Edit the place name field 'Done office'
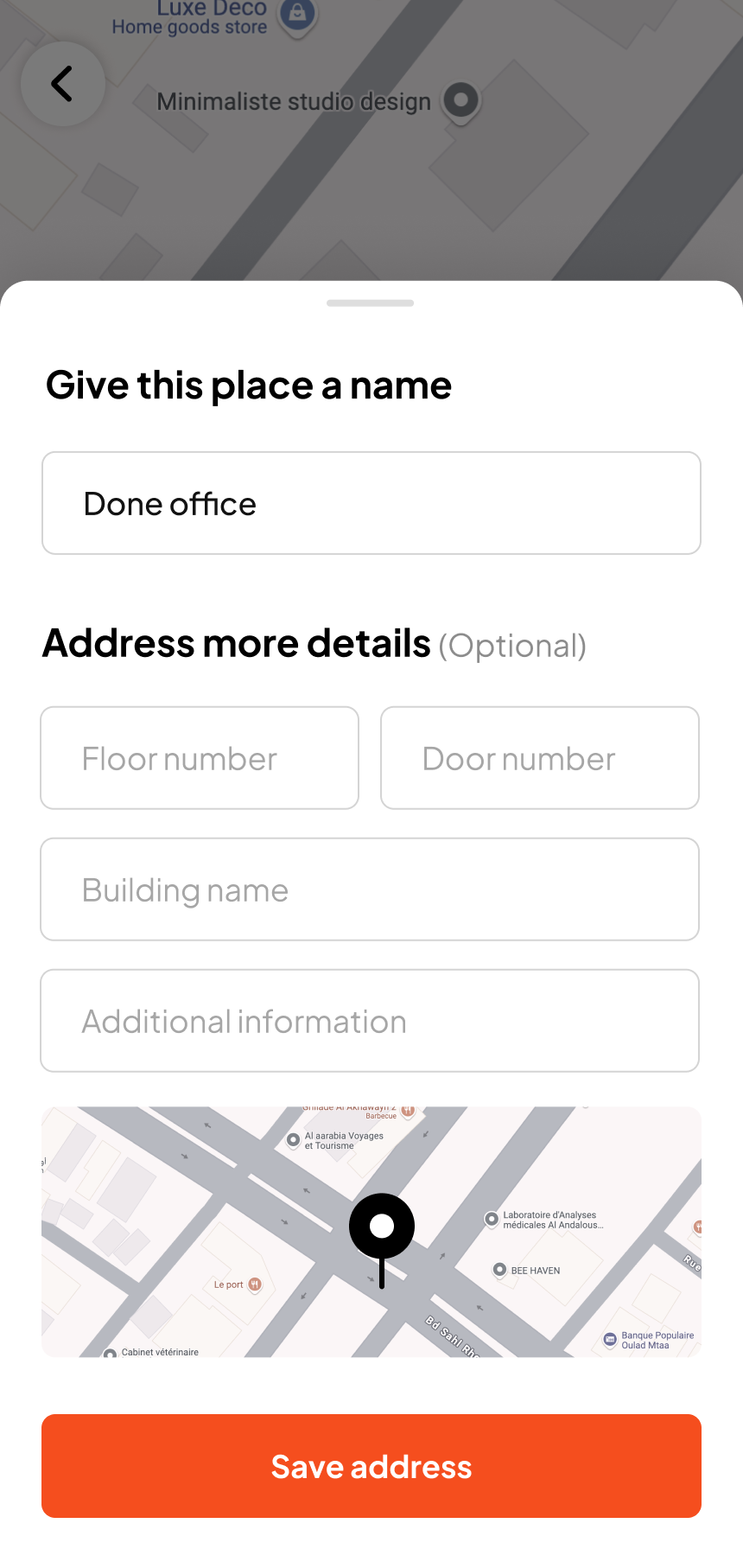This screenshot has width=743, height=1568. click(x=371, y=503)
